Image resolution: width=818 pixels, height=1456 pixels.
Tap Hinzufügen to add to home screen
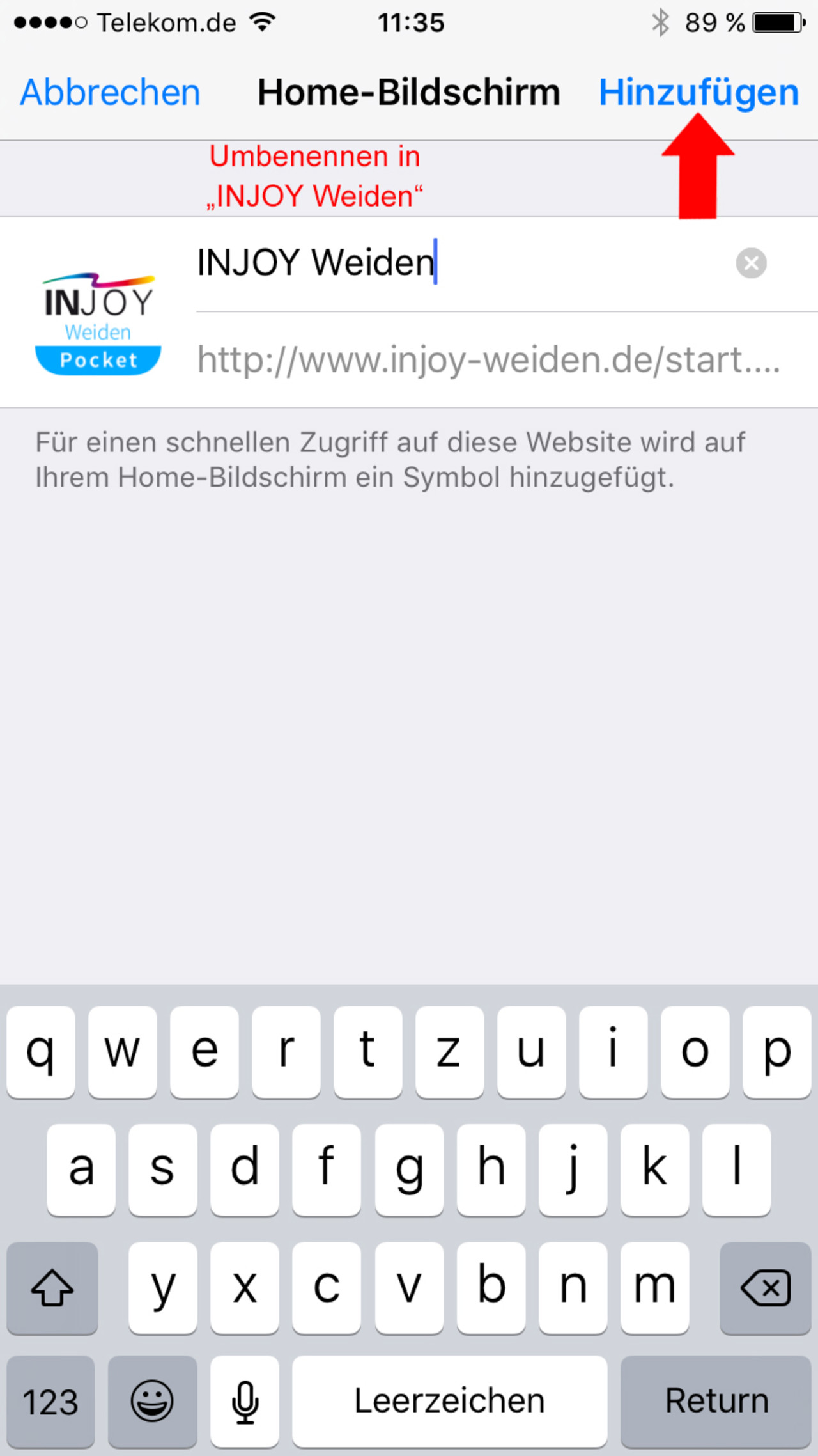click(x=698, y=92)
